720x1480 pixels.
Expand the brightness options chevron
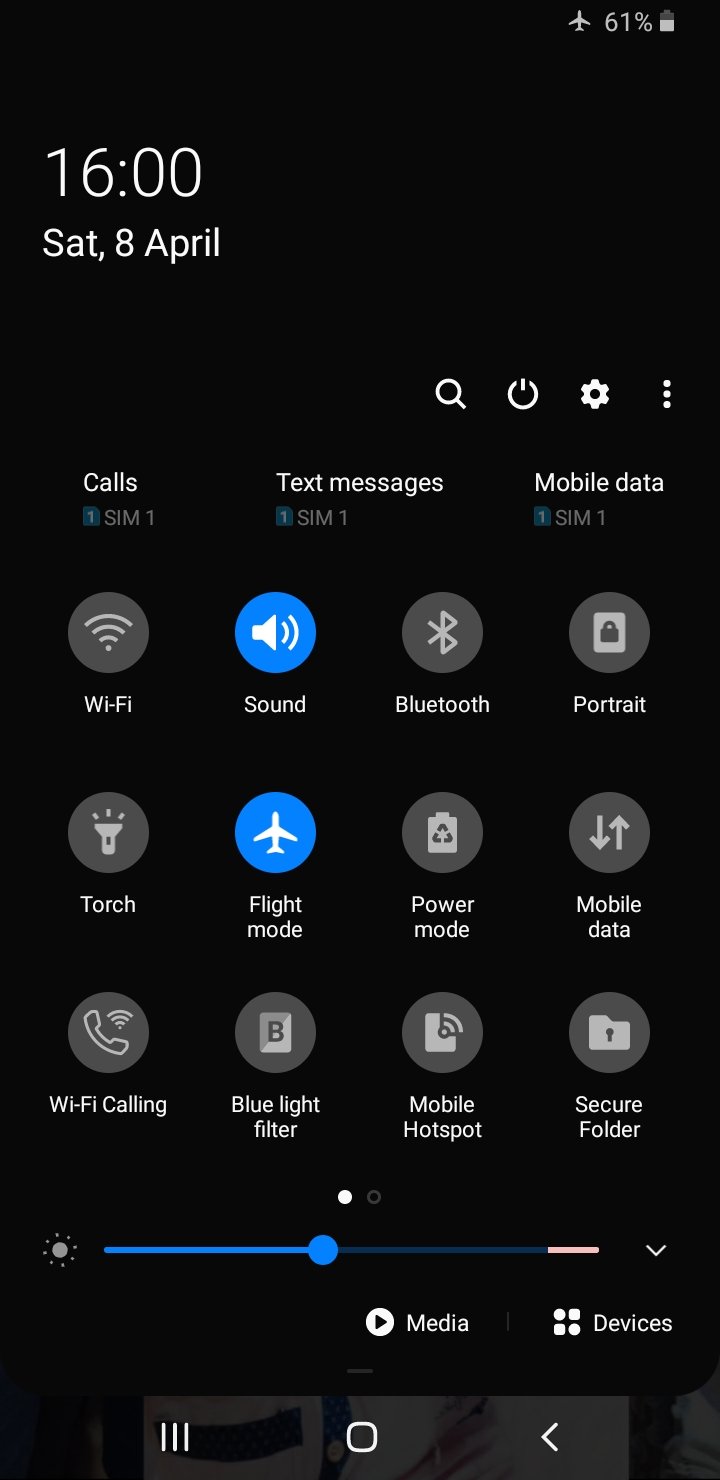click(656, 1250)
